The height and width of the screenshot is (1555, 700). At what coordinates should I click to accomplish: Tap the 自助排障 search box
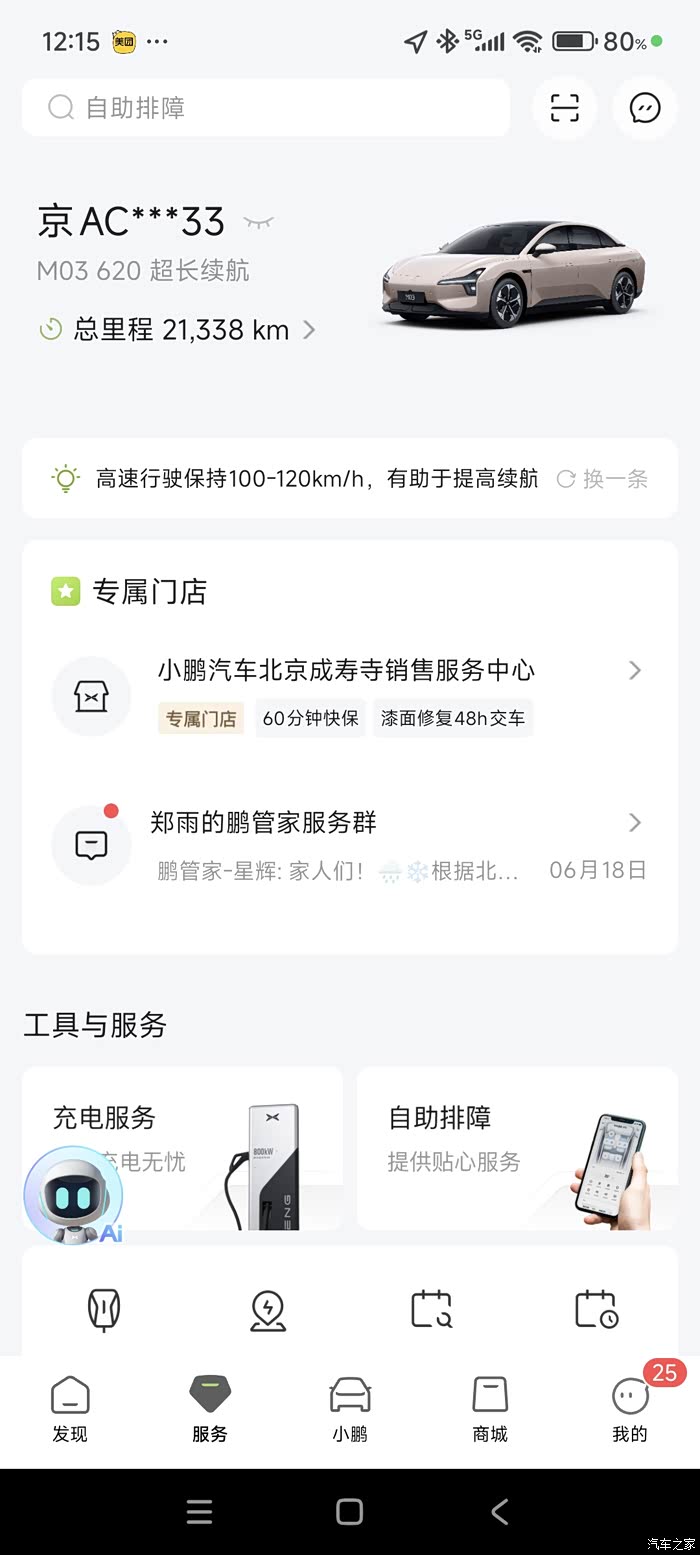pyautogui.click(x=265, y=108)
